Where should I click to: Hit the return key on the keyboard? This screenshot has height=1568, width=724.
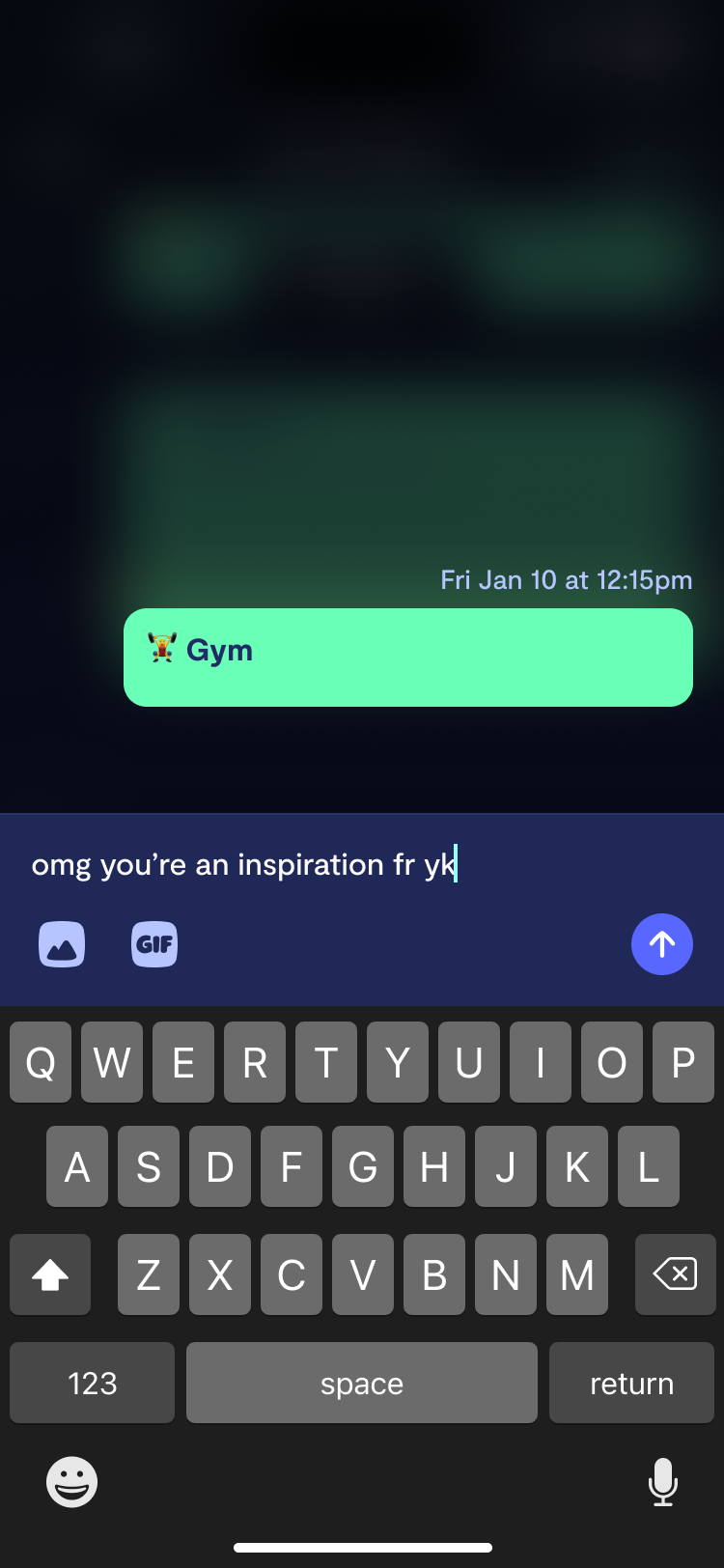pos(631,1383)
